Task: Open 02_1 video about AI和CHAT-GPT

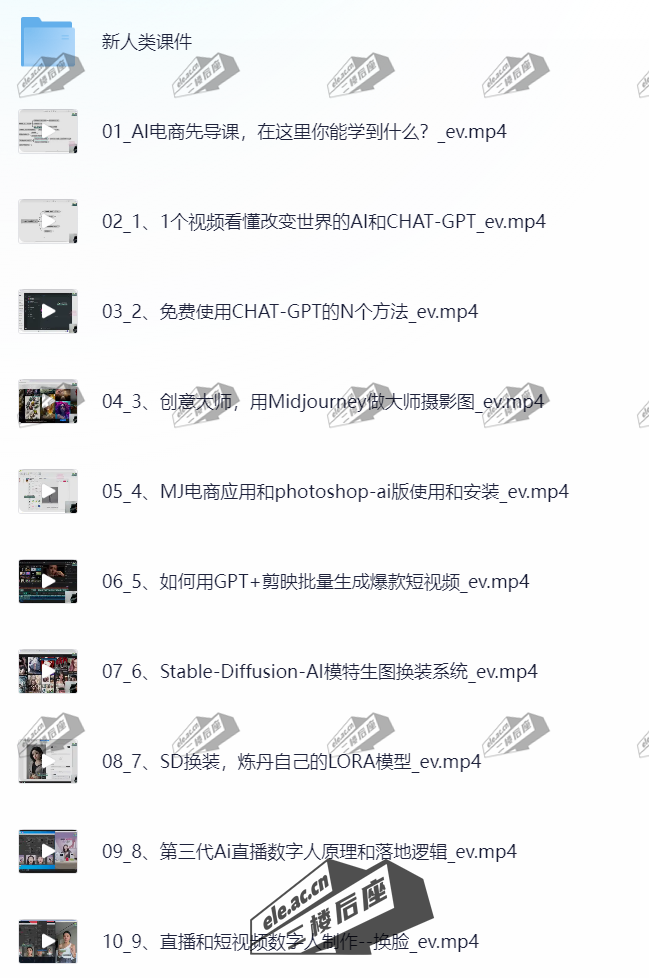Action: (323, 221)
